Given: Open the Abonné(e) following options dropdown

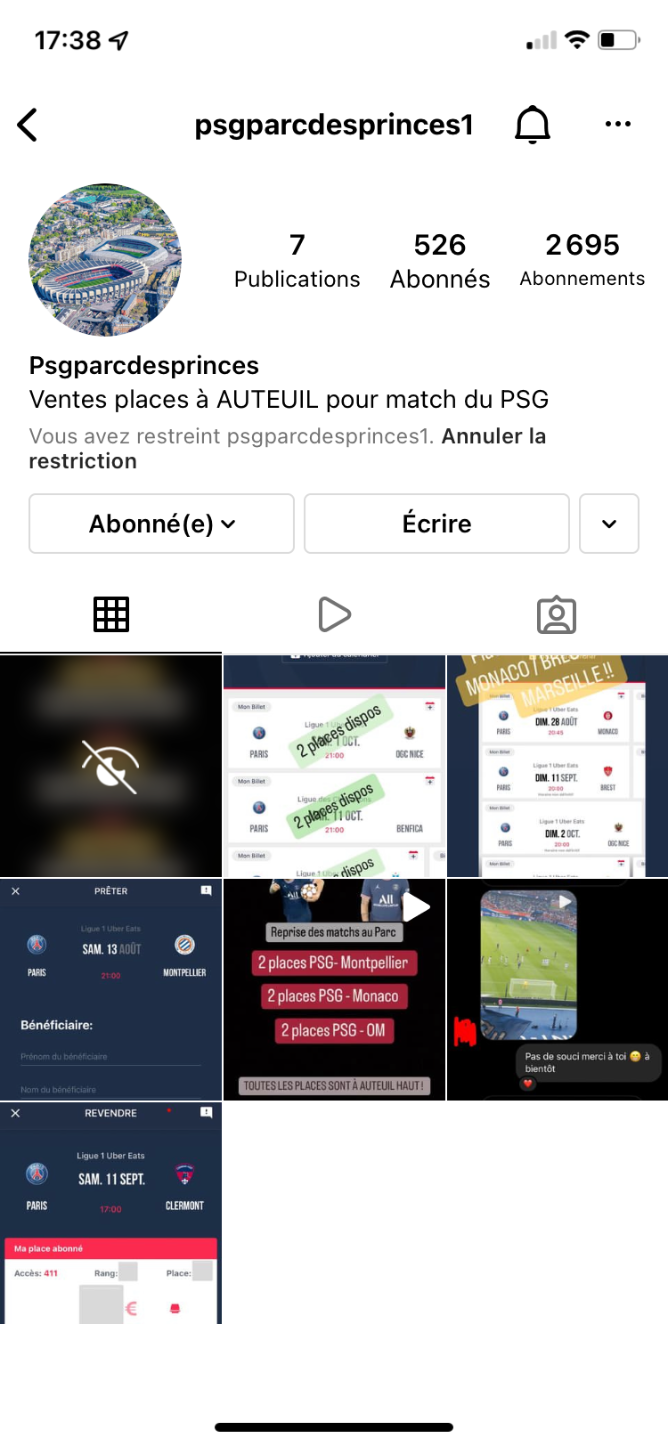Looking at the screenshot, I should pyautogui.click(x=162, y=524).
